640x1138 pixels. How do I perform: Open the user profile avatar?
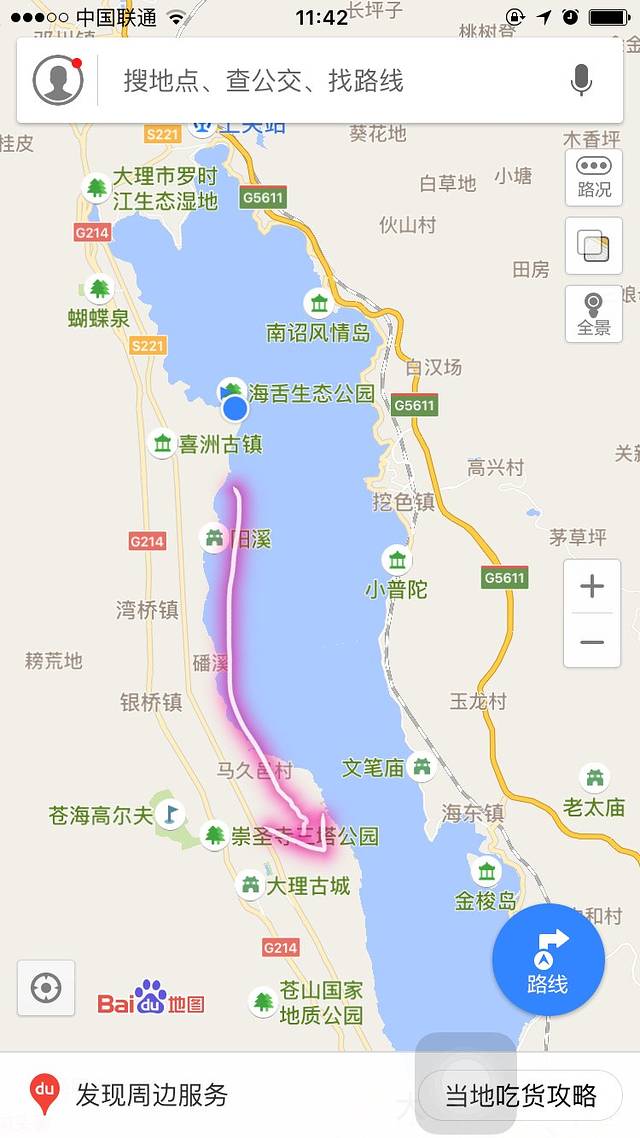pos(58,81)
